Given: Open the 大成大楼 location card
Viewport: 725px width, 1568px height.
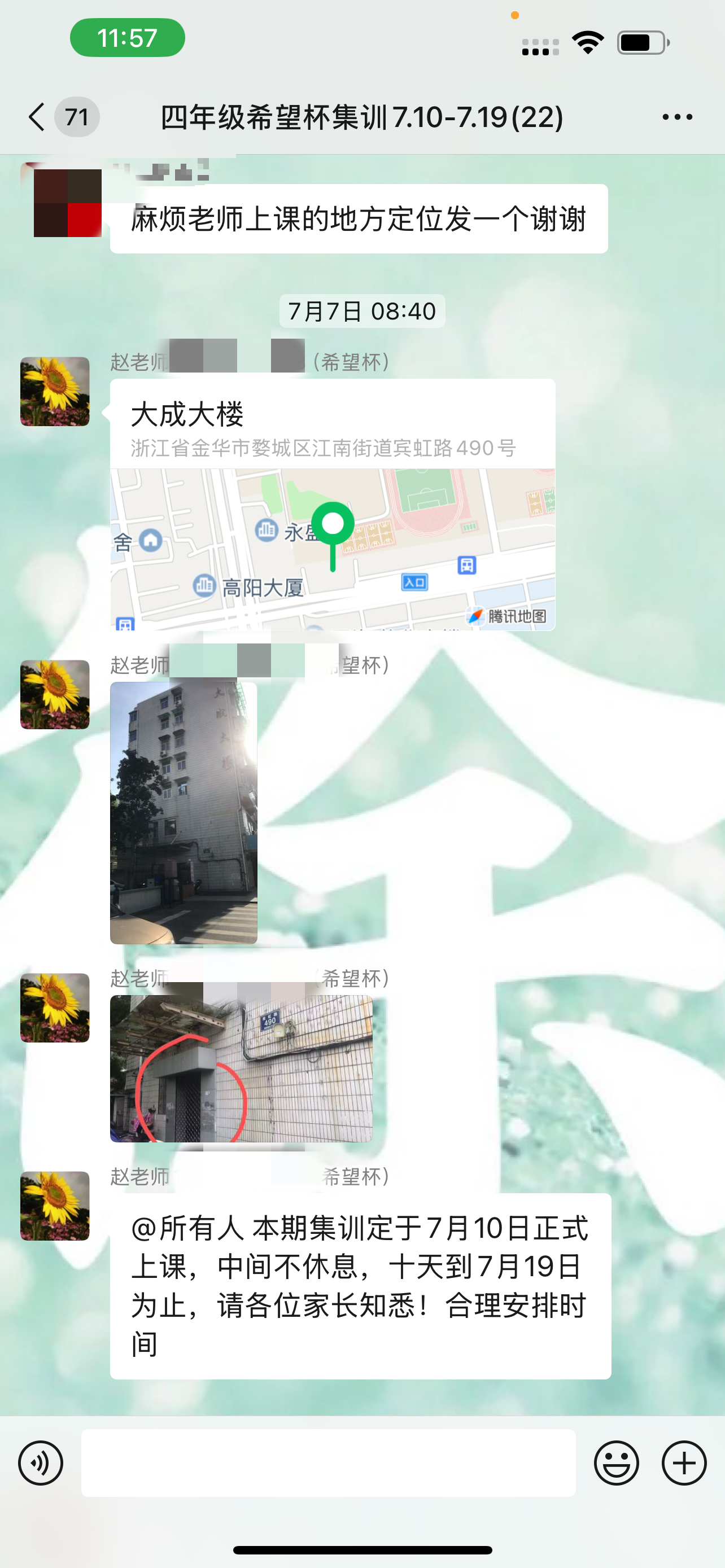Looking at the screenshot, I should [x=333, y=504].
